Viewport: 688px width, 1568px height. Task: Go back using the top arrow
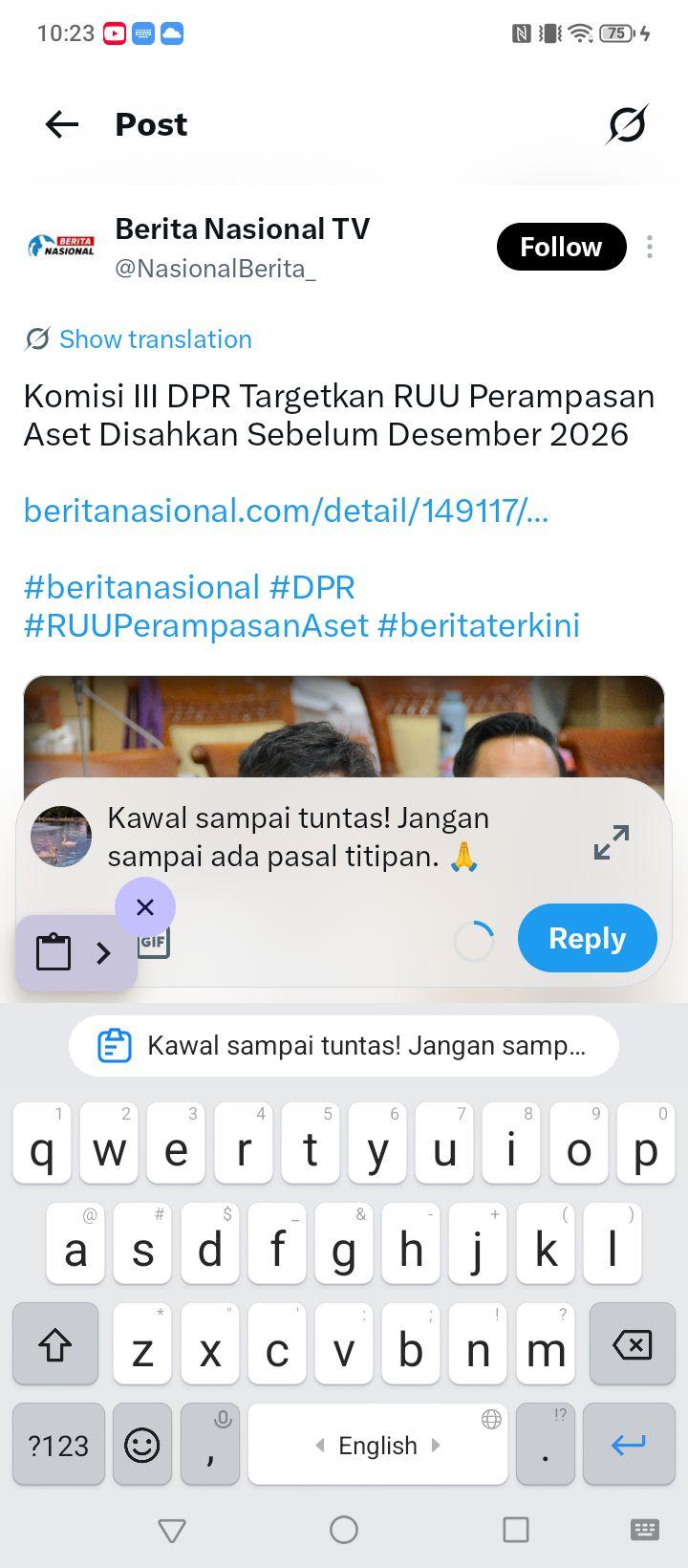point(62,124)
